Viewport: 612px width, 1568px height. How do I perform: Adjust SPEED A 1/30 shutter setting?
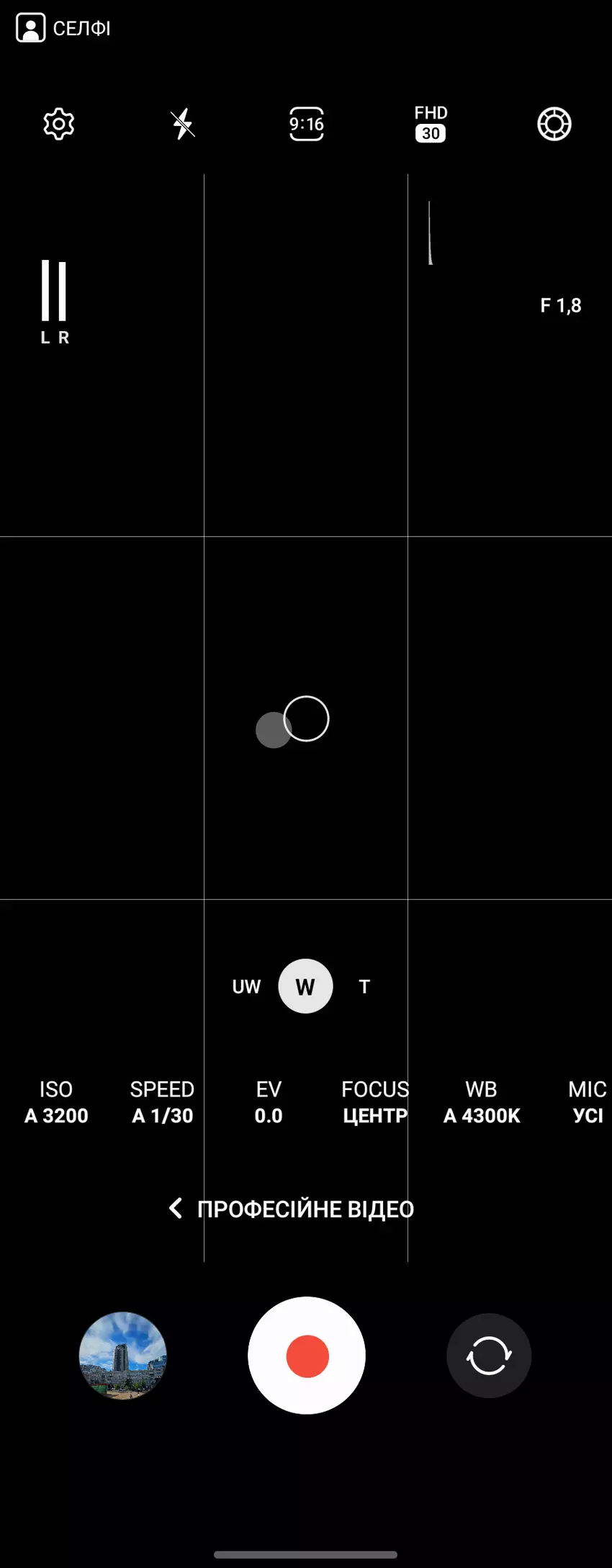pyautogui.click(x=162, y=1102)
